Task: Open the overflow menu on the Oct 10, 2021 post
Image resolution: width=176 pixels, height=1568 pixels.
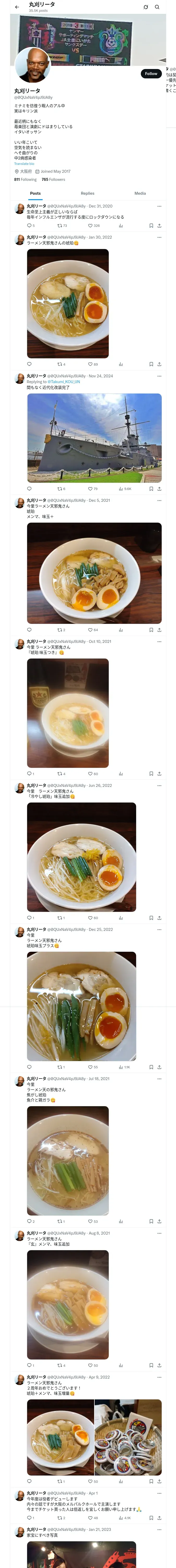Action: pyautogui.click(x=159, y=642)
